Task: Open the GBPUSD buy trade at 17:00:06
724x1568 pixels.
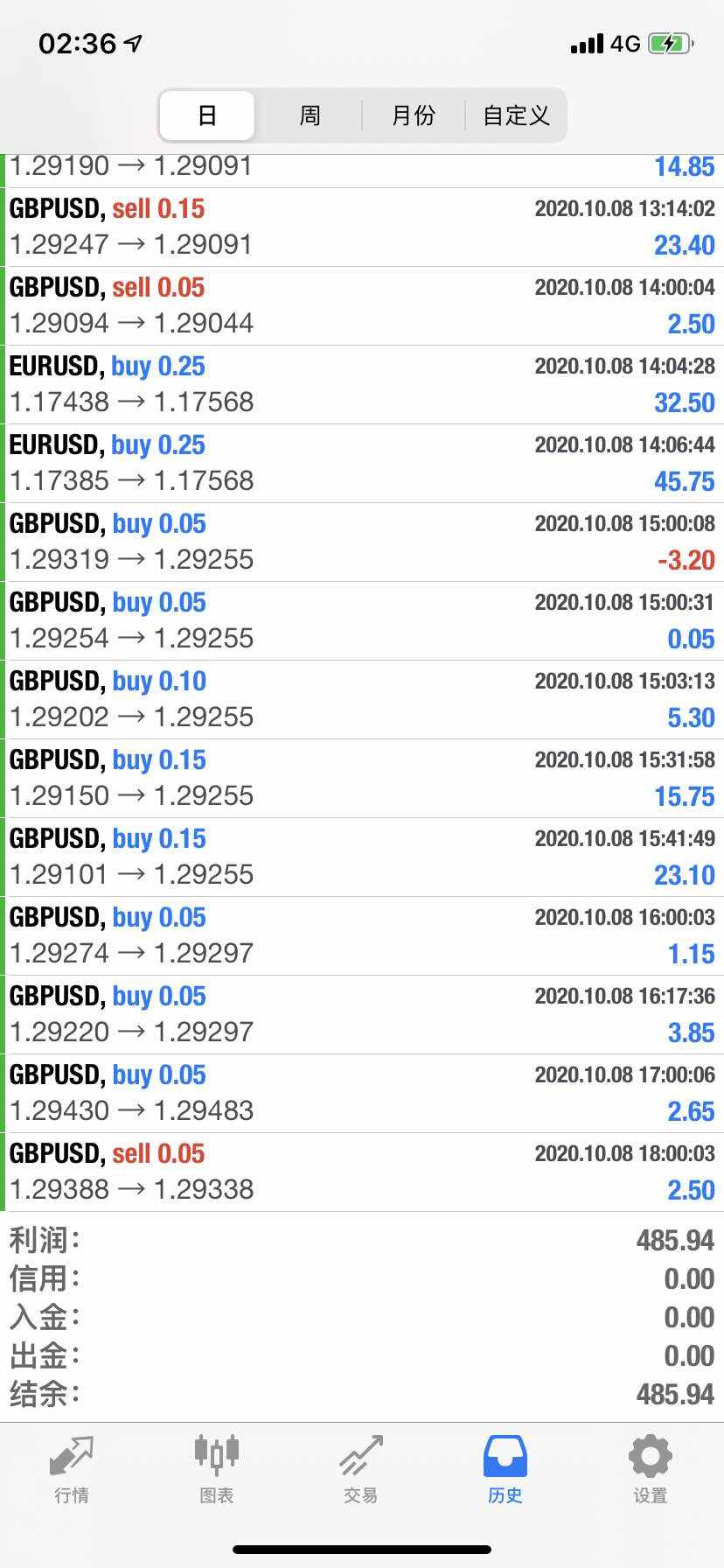Action: pos(362,1094)
